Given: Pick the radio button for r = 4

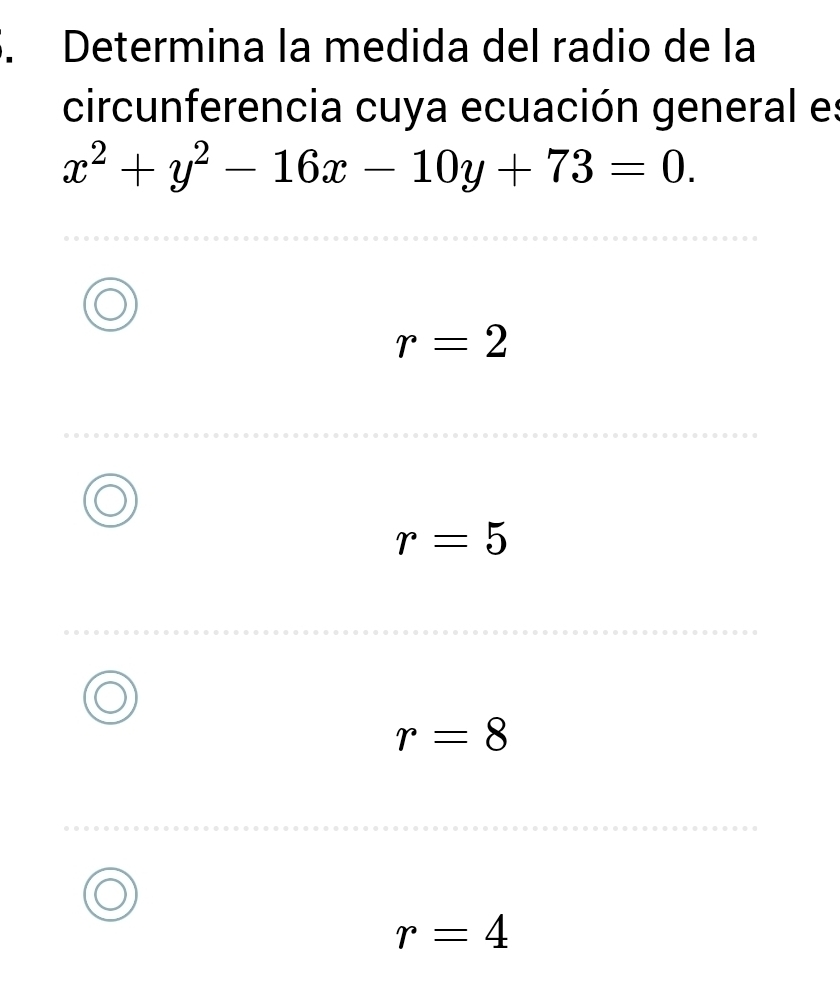Looking at the screenshot, I should (x=111, y=894).
